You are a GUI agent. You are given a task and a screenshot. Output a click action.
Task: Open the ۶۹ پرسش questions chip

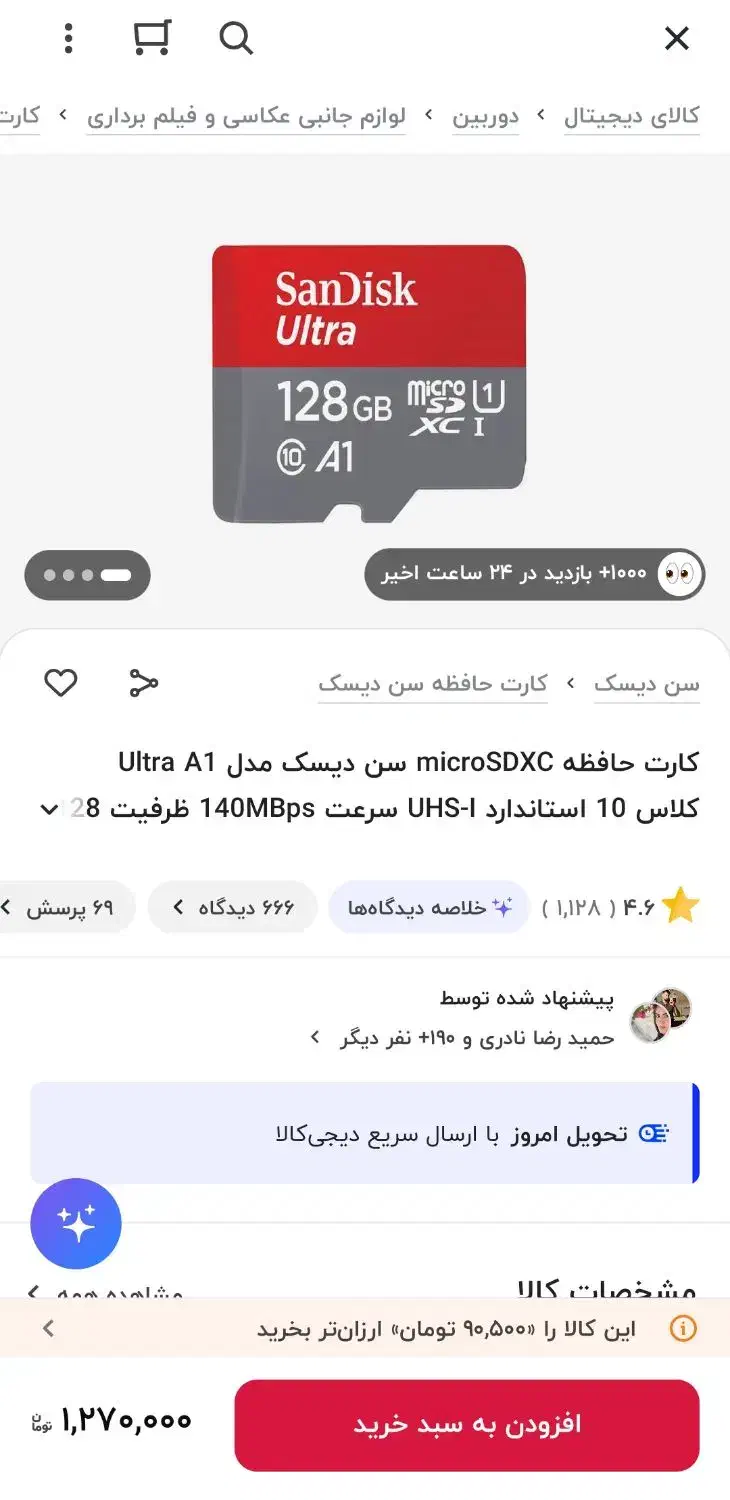point(62,907)
